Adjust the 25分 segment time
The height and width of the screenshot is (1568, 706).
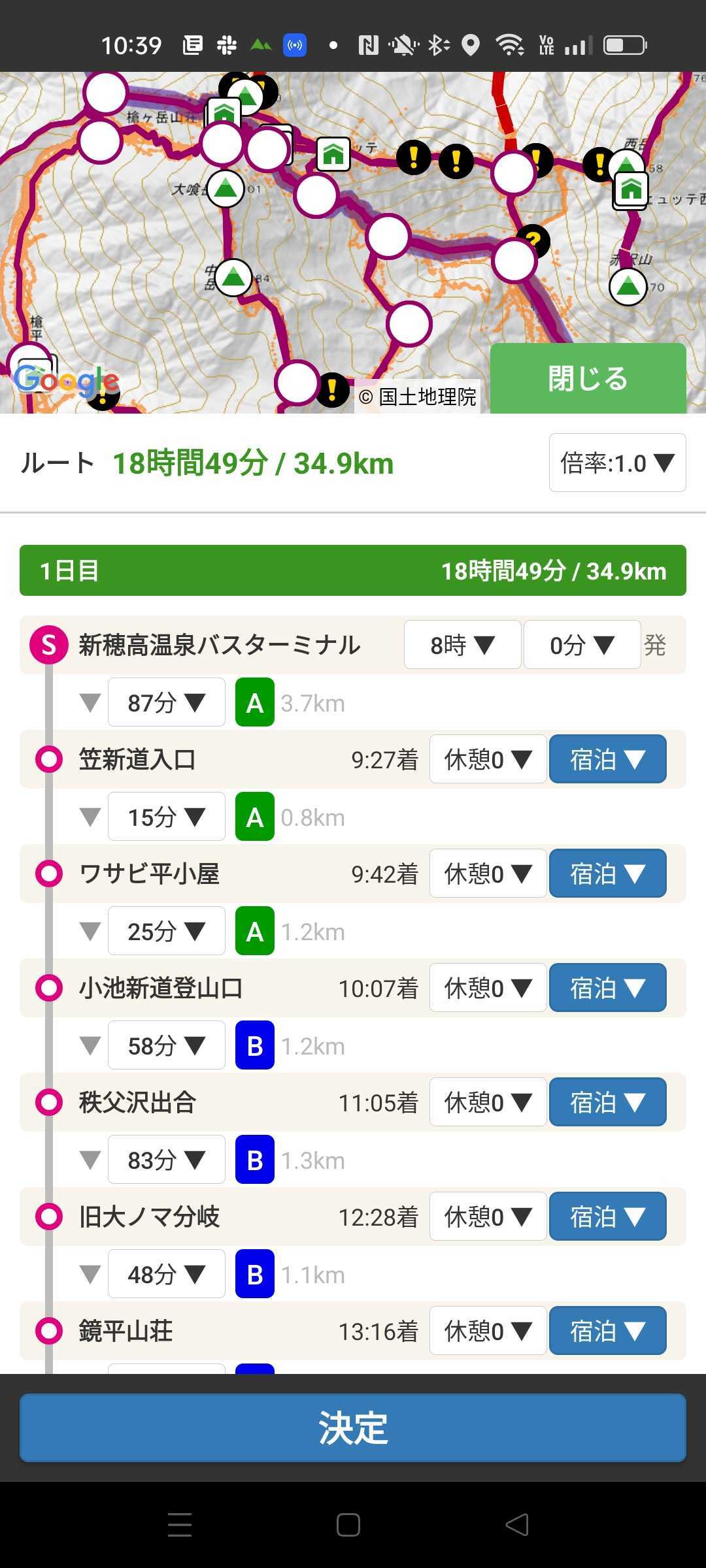click(x=166, y=931)
